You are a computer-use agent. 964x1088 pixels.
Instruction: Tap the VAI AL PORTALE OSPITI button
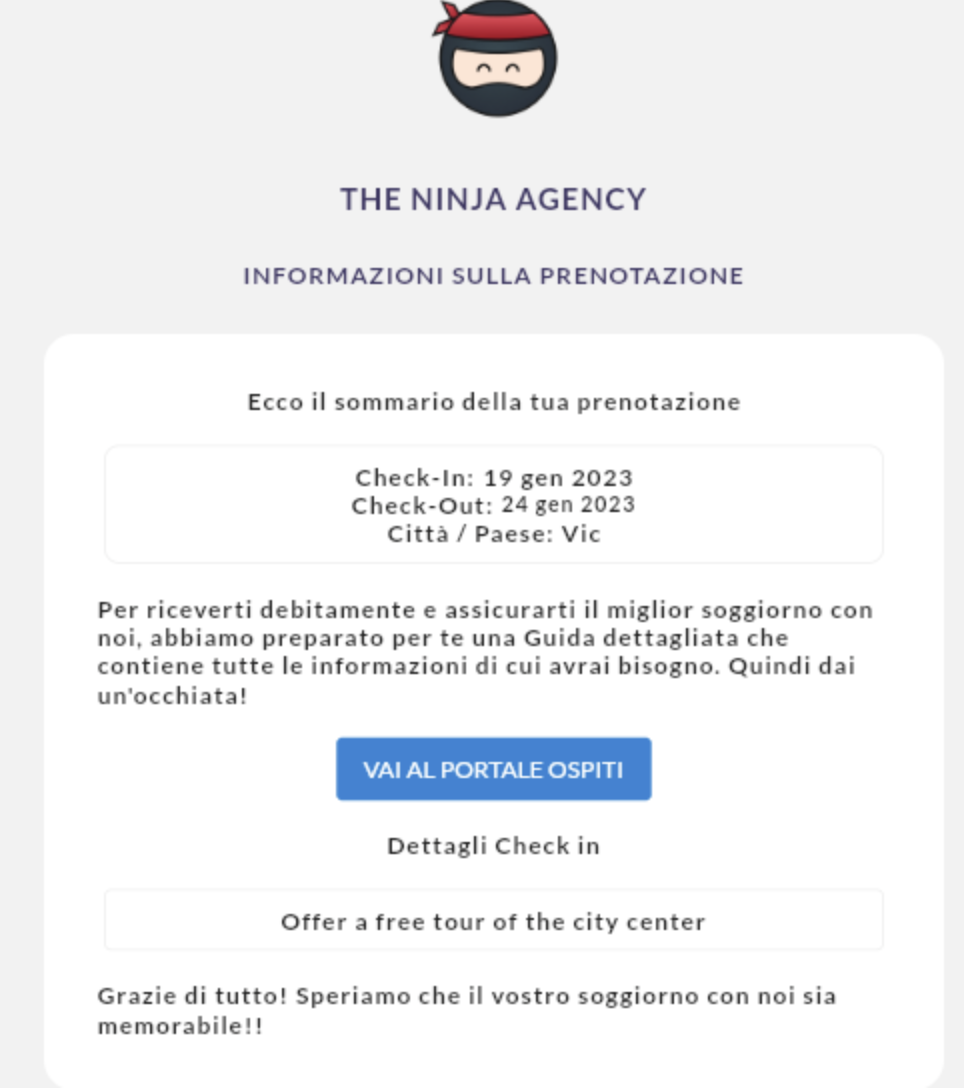coord(493,769)
